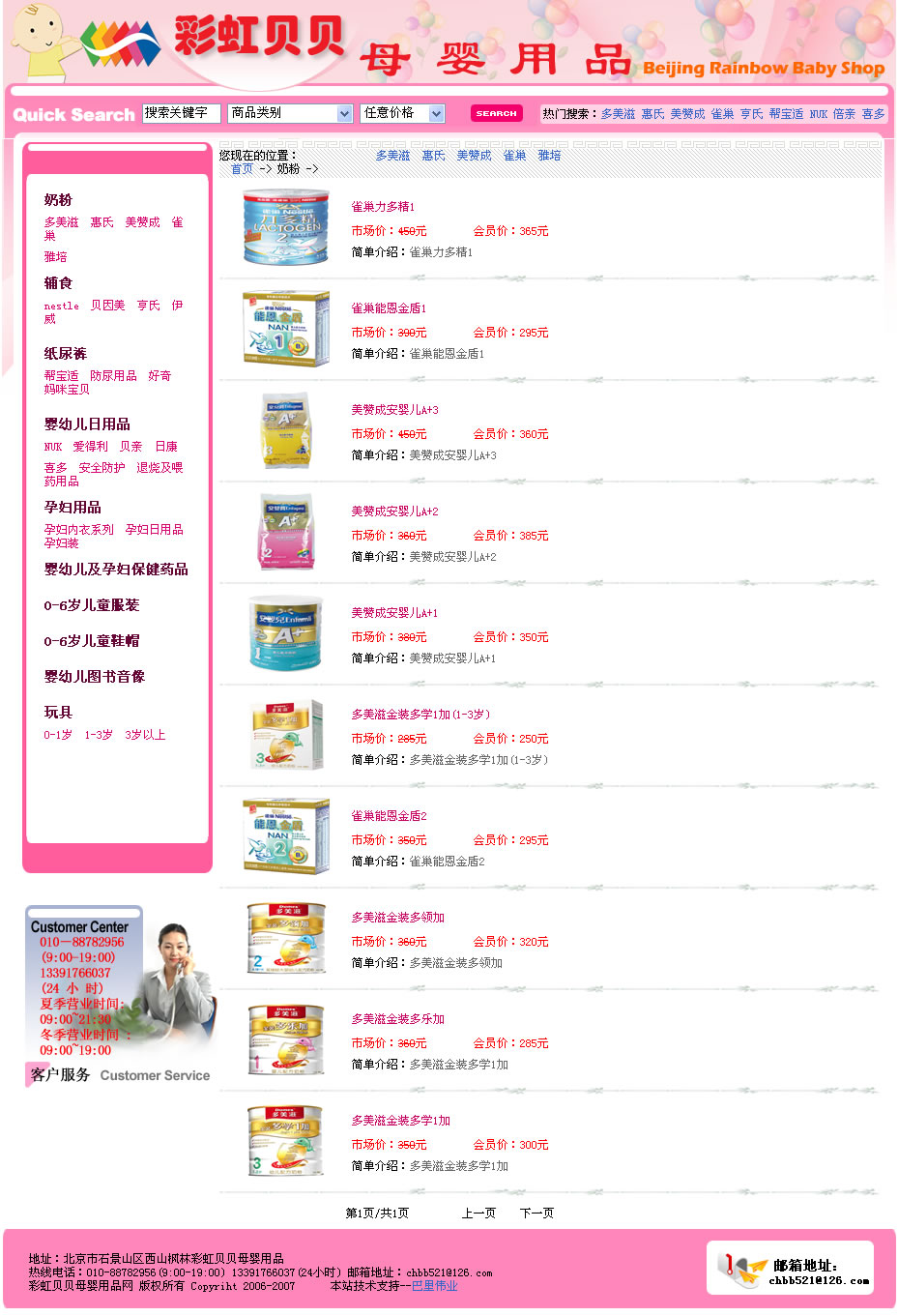Tap the red SEARCH button
The width and height of the screenshot is (898, 1316).
coord(496,113)
